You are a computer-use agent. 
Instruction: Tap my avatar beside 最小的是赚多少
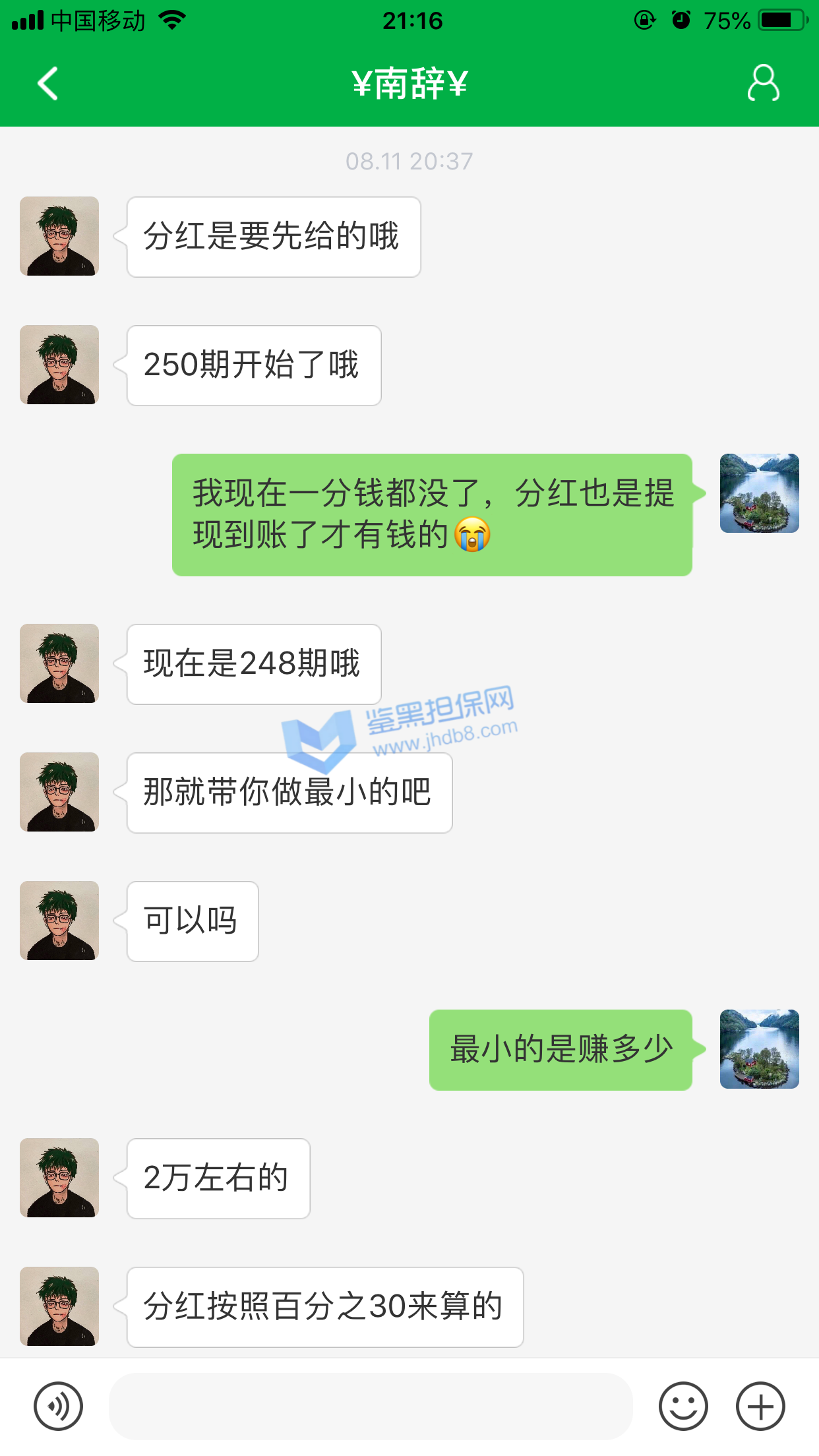759,1048
